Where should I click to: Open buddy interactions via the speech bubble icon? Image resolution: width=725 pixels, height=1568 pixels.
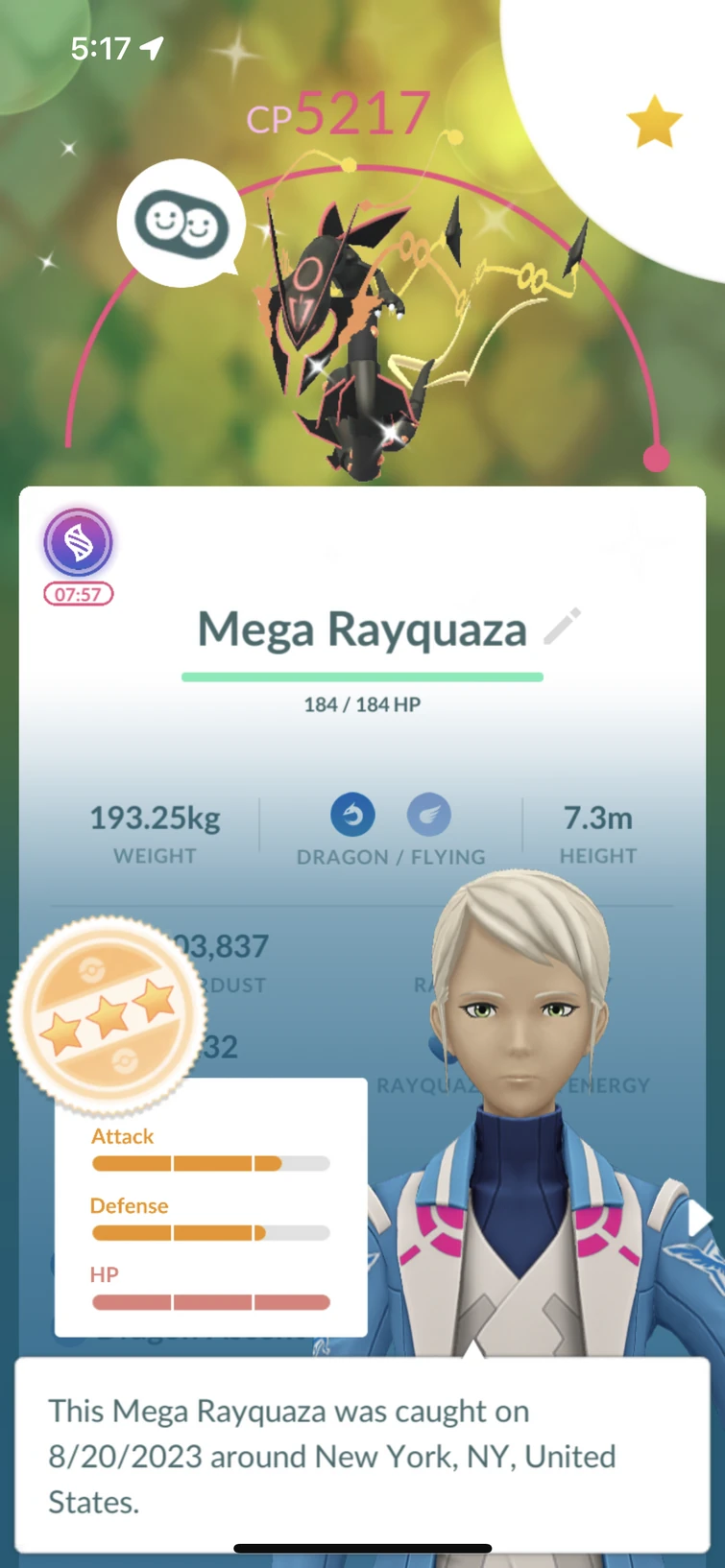click(180, 221)
